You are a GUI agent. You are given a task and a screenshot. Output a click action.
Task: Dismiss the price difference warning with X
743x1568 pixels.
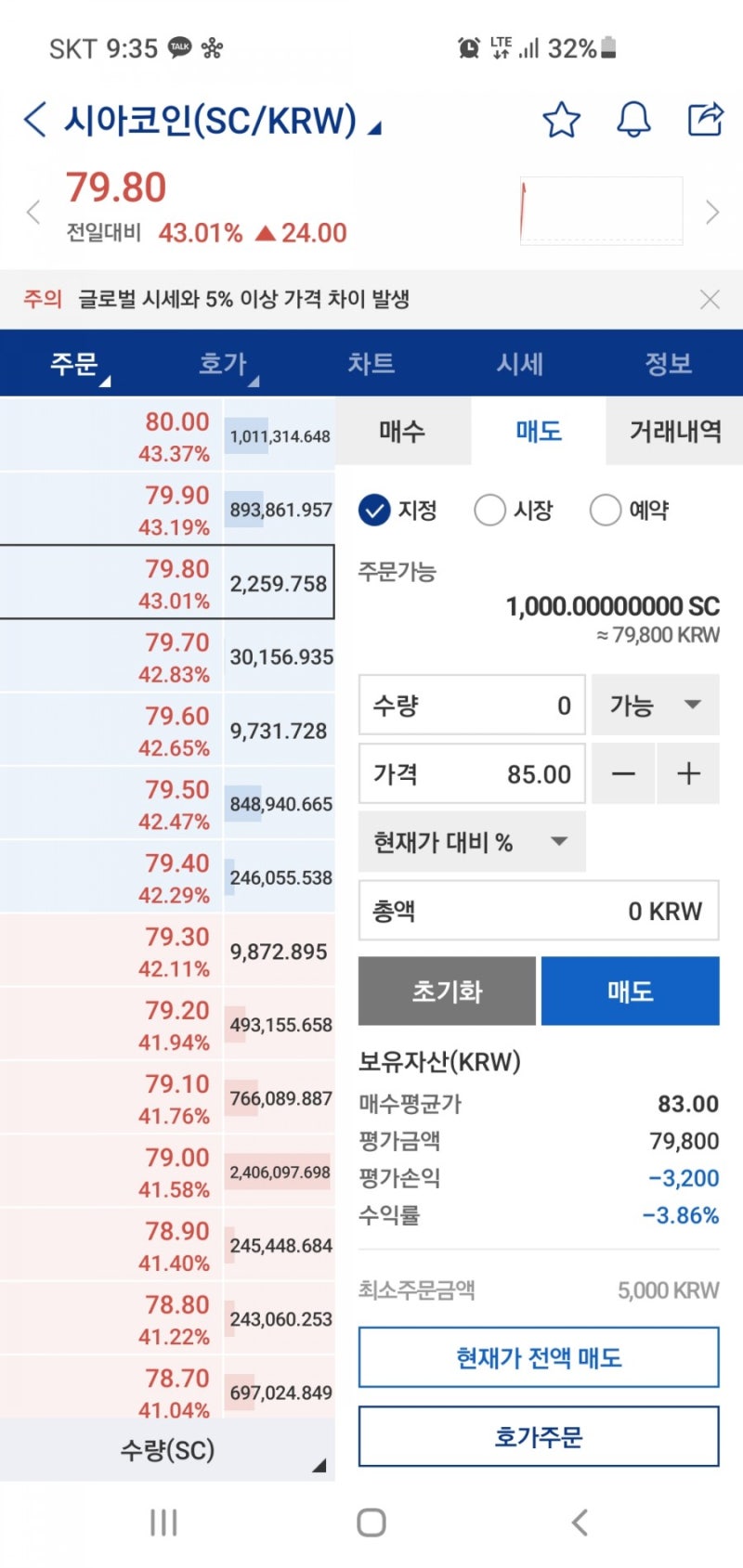click(710, 299)
